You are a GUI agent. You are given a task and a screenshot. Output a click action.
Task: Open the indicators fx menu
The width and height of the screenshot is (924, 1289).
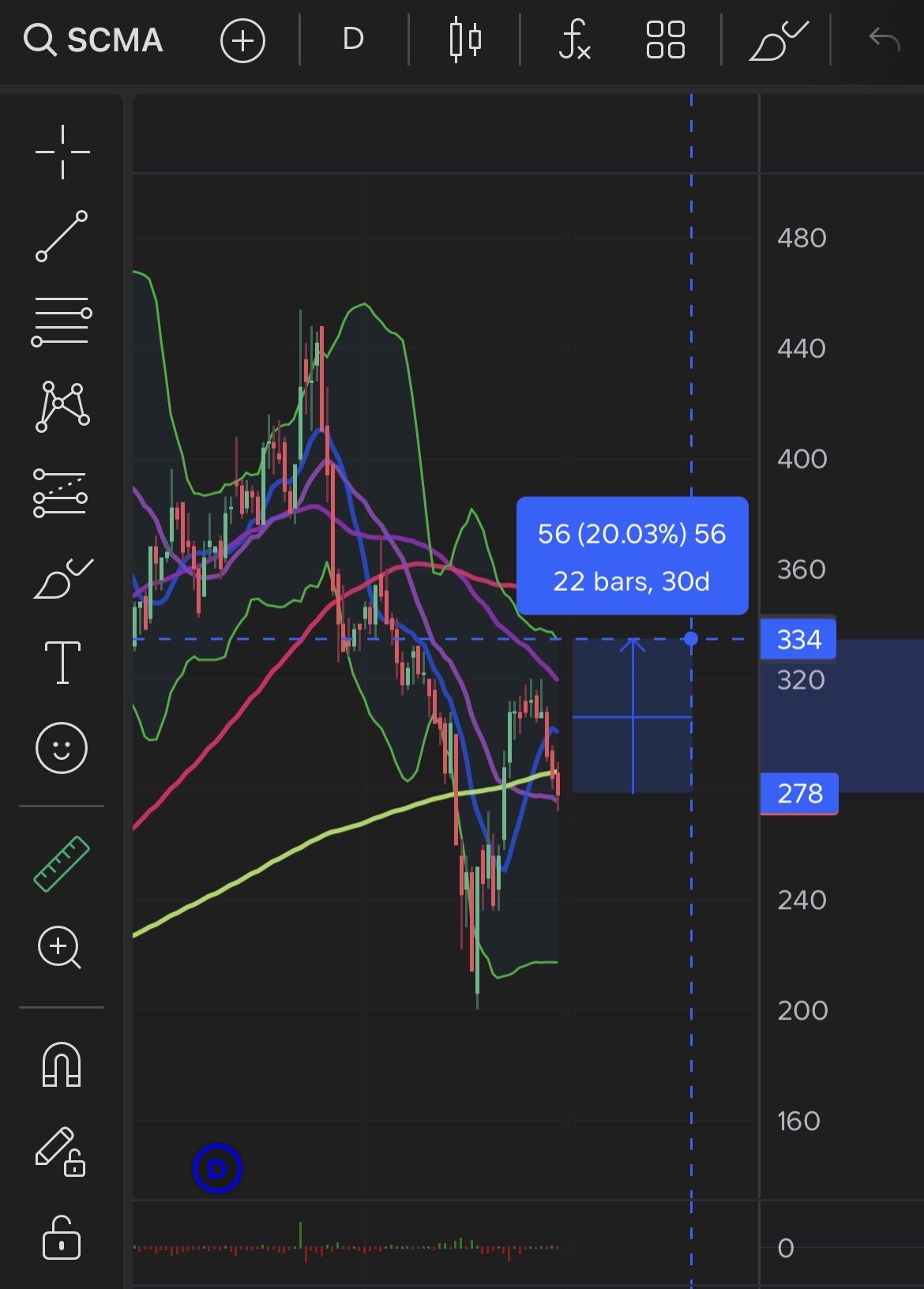click(574, 39)
